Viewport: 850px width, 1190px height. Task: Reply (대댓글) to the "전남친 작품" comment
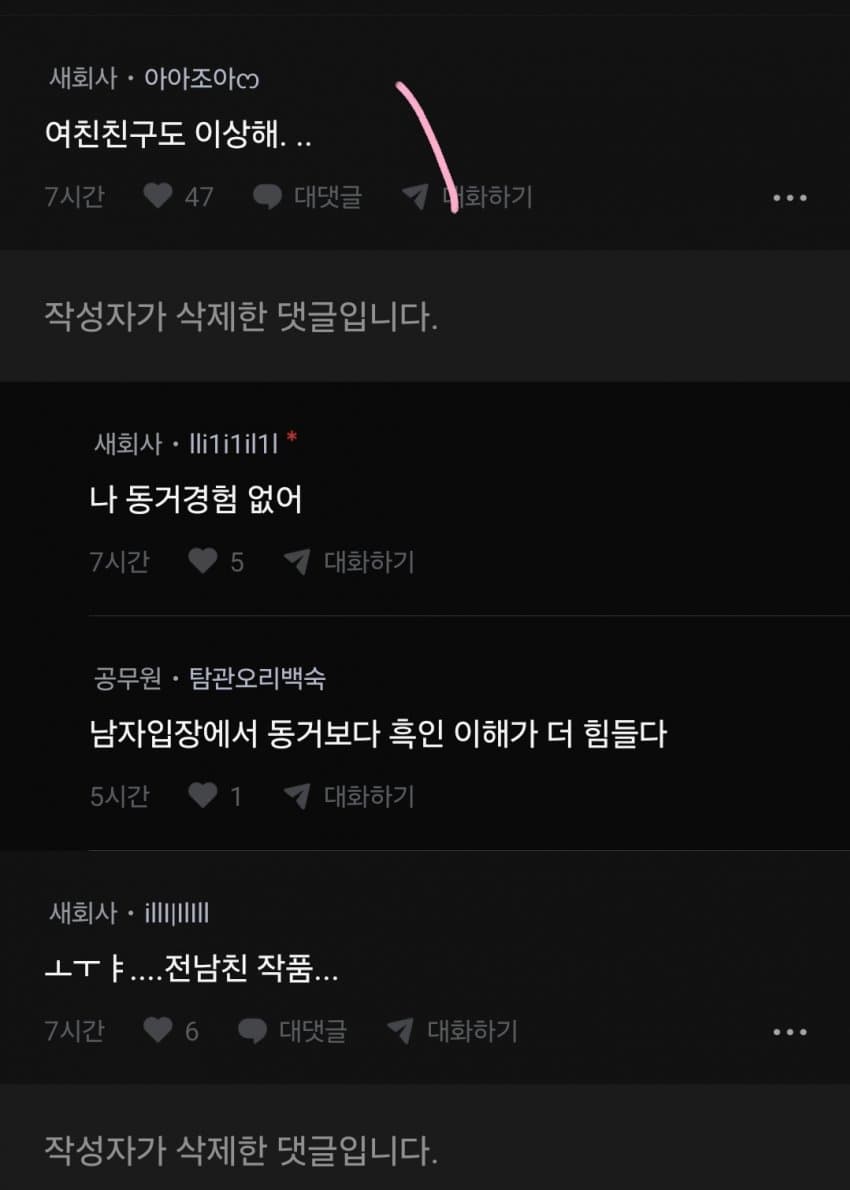[x=293, y=1031]
